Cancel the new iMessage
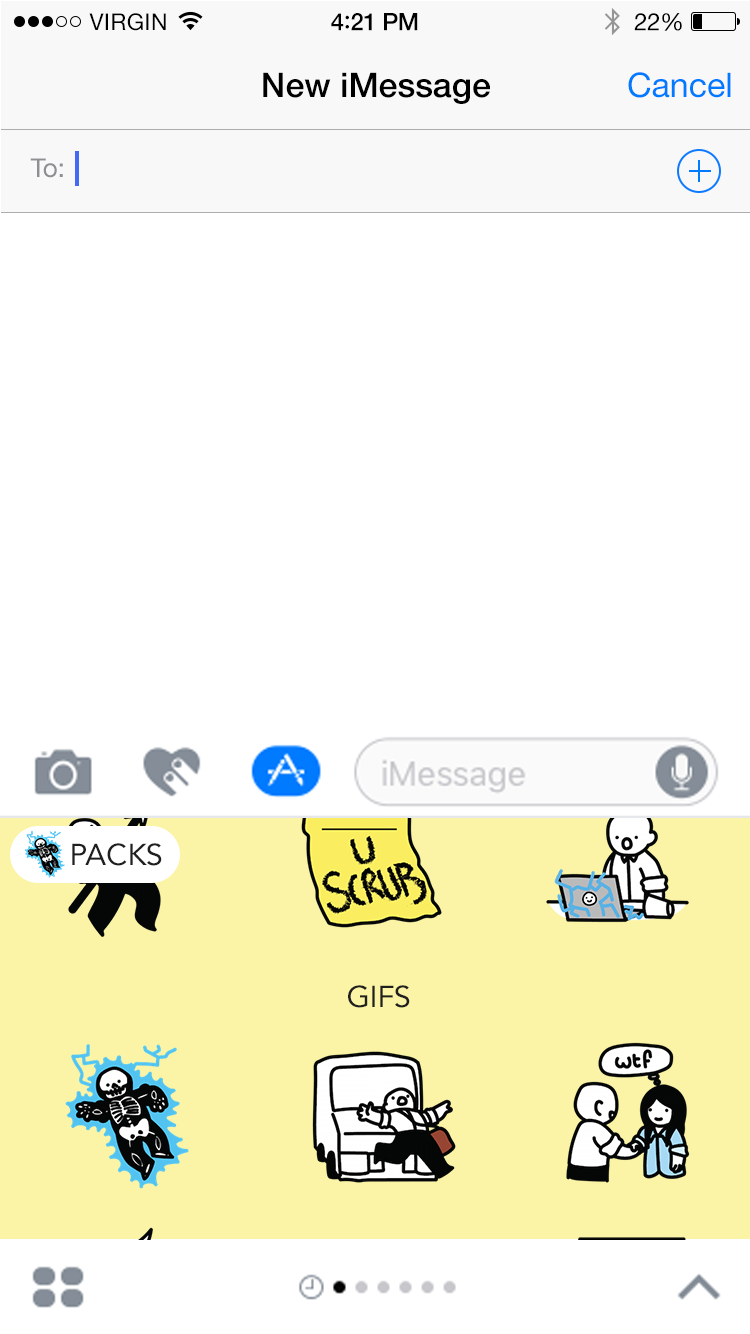 click(x=679, y=86)
